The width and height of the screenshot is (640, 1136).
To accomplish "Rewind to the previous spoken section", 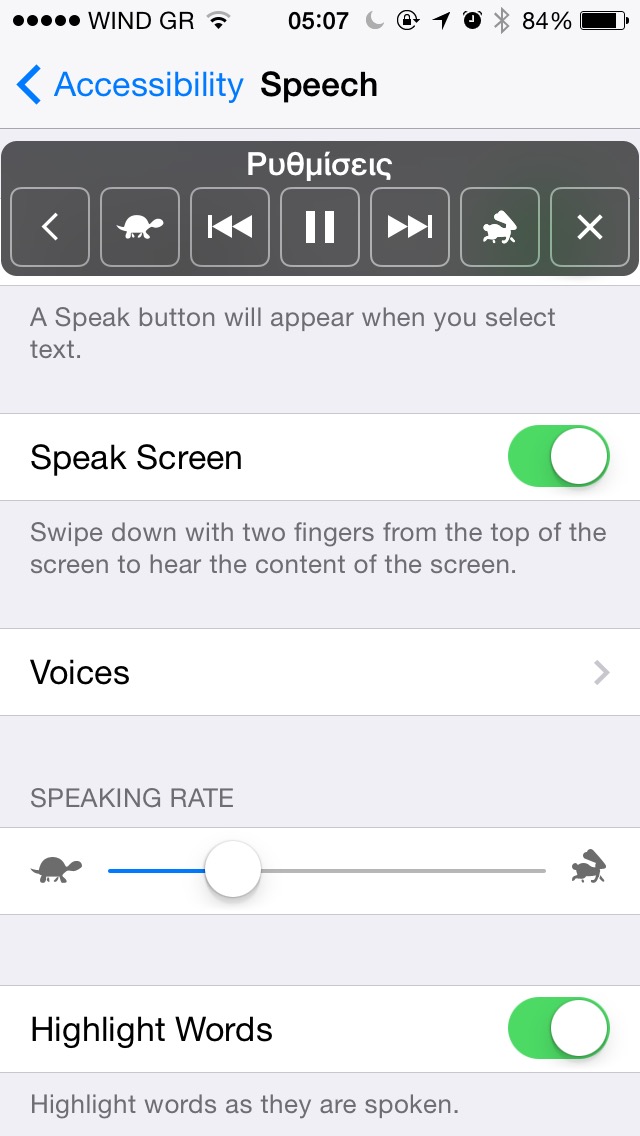I will click(x=230, y=228).
